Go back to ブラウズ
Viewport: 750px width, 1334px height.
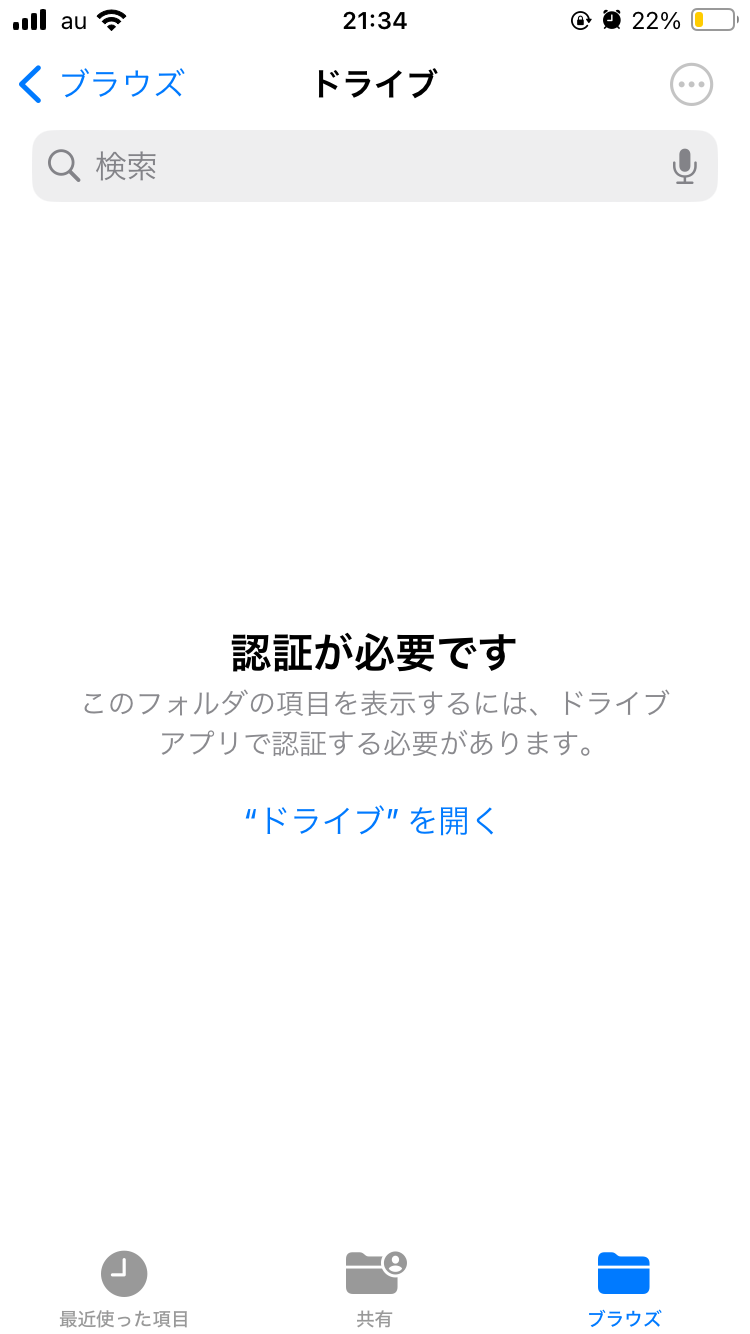click(x=100, y=84)
